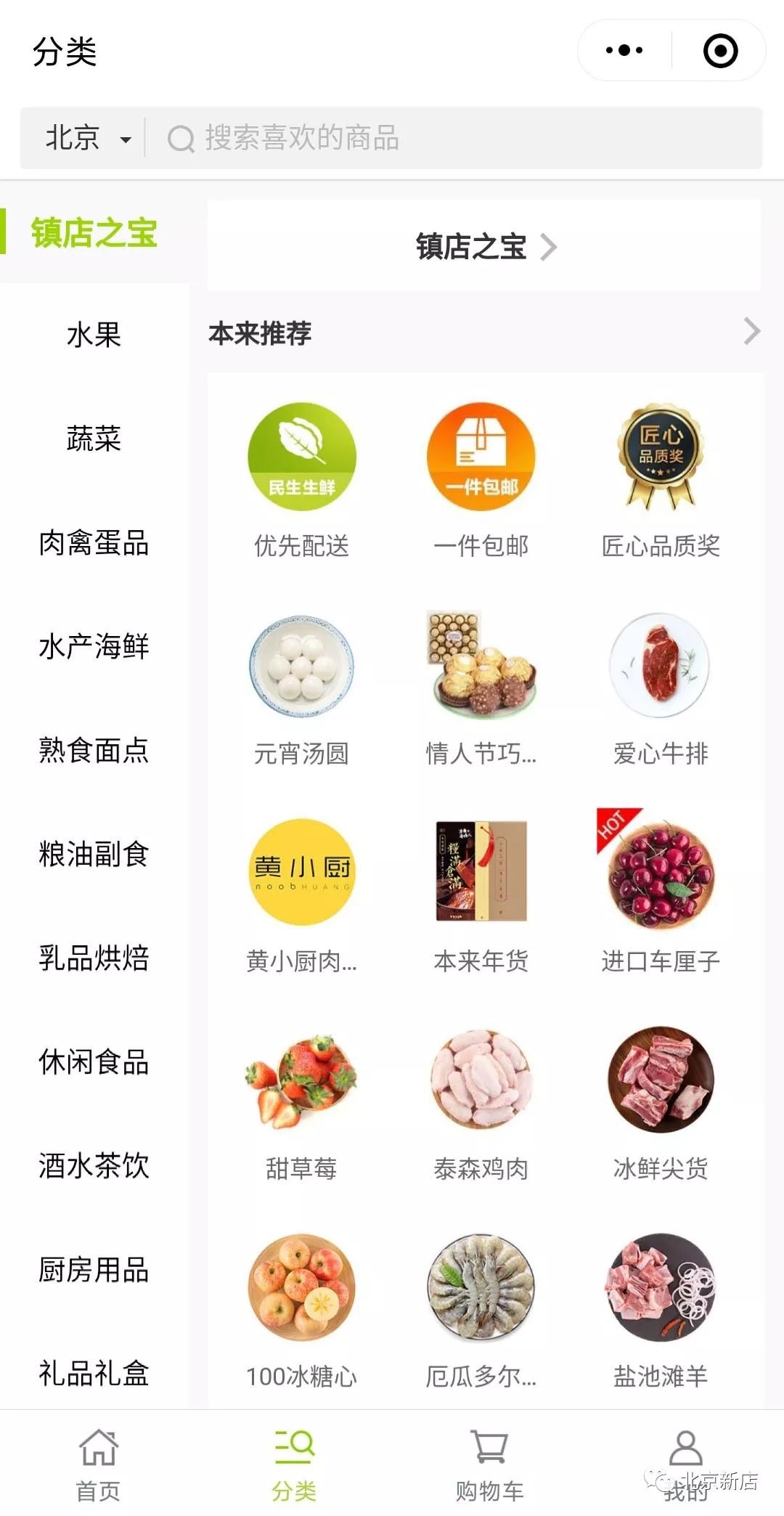Open the mini program three-dot menu

point(624,50)
